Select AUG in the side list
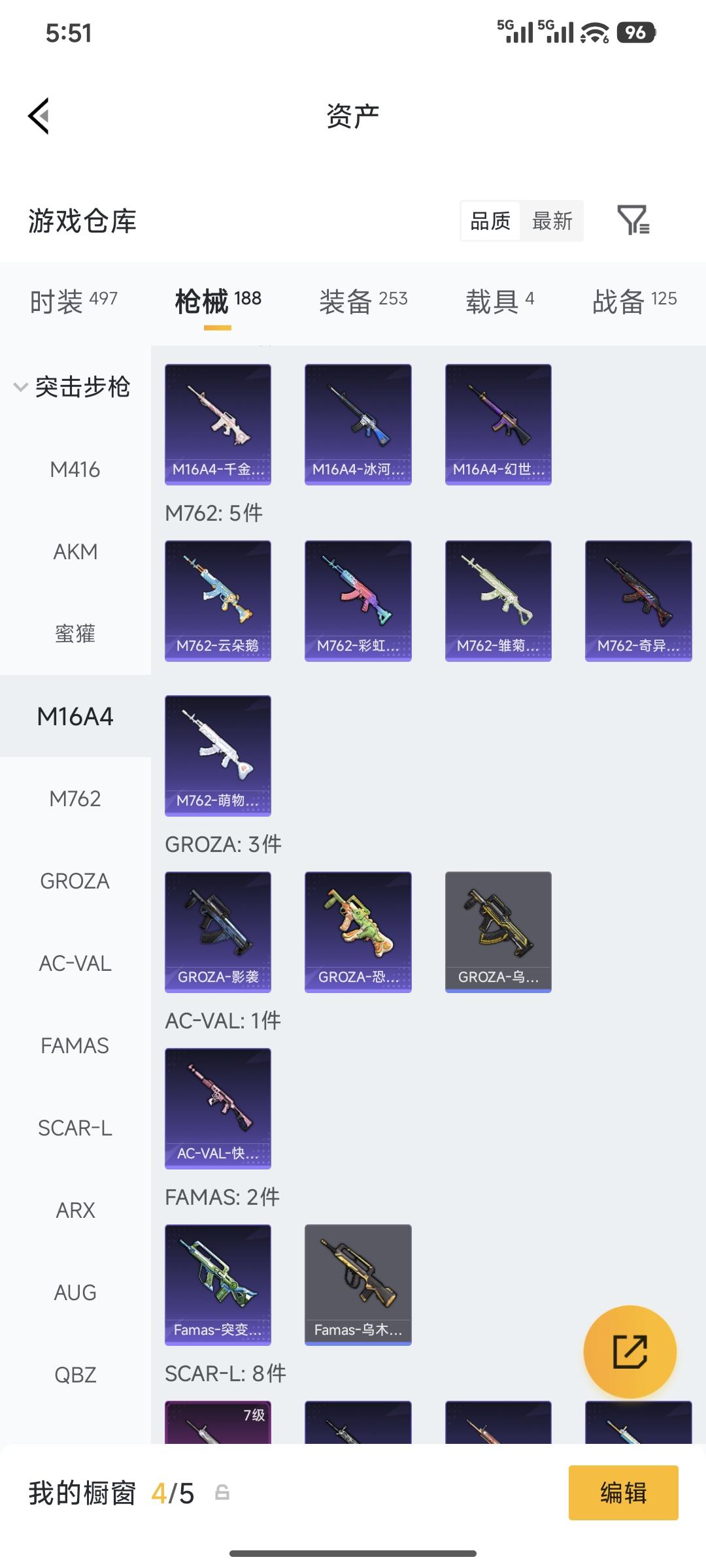Viewport: 706px width, 1568px height. [x=75, y=1292]
